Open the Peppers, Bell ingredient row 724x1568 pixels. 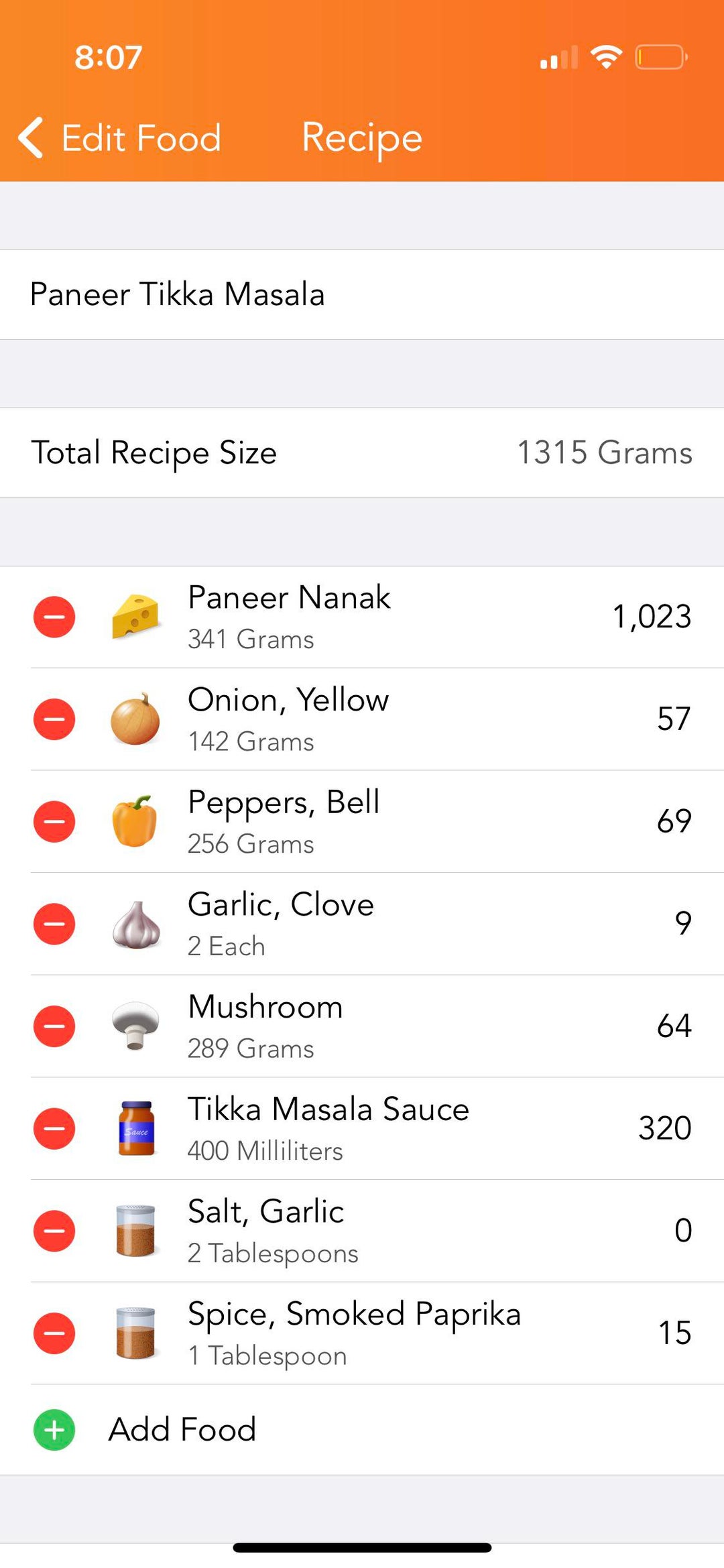click(402, 821)
